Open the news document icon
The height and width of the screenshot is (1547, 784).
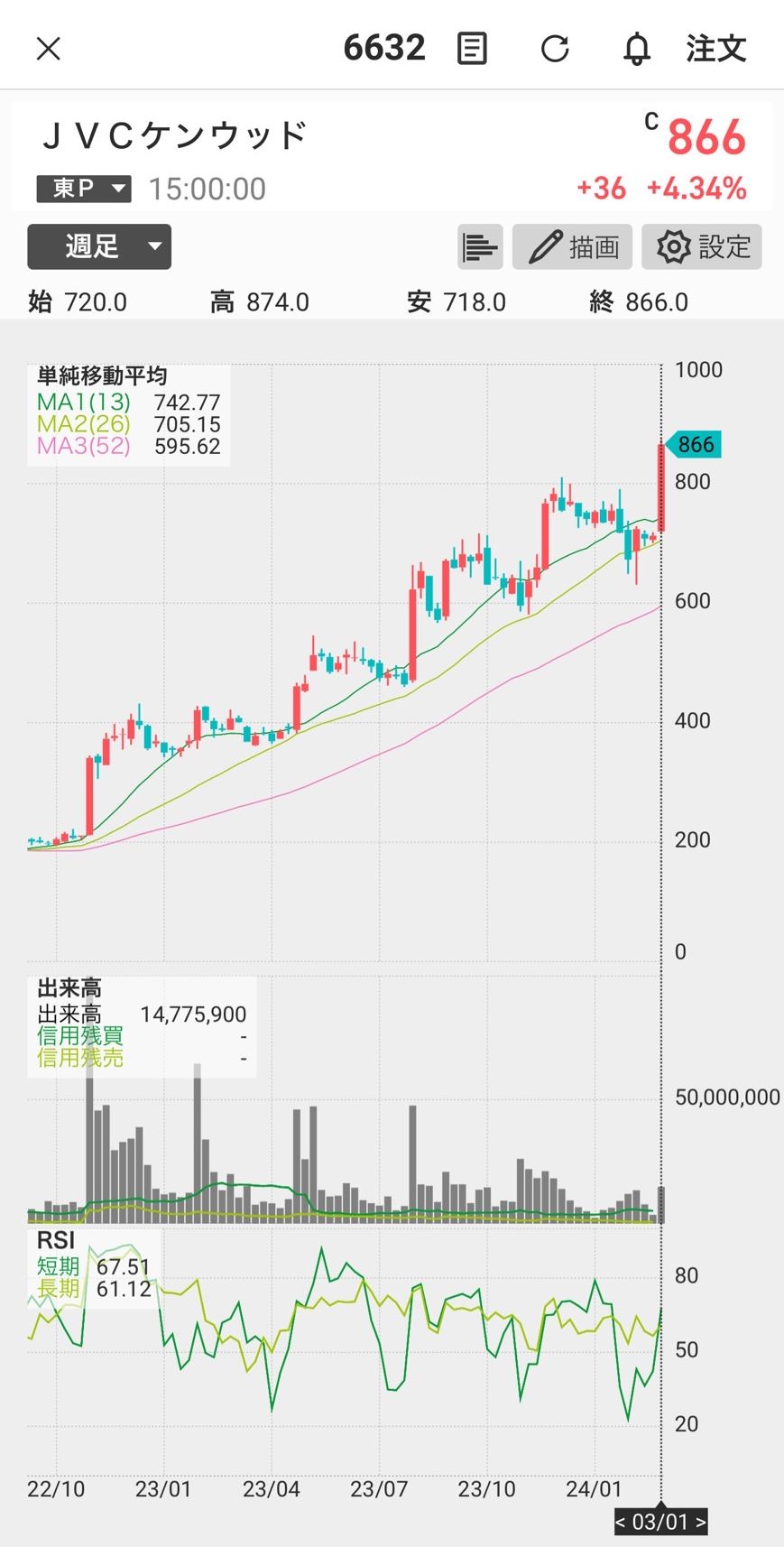pos(472,49)
